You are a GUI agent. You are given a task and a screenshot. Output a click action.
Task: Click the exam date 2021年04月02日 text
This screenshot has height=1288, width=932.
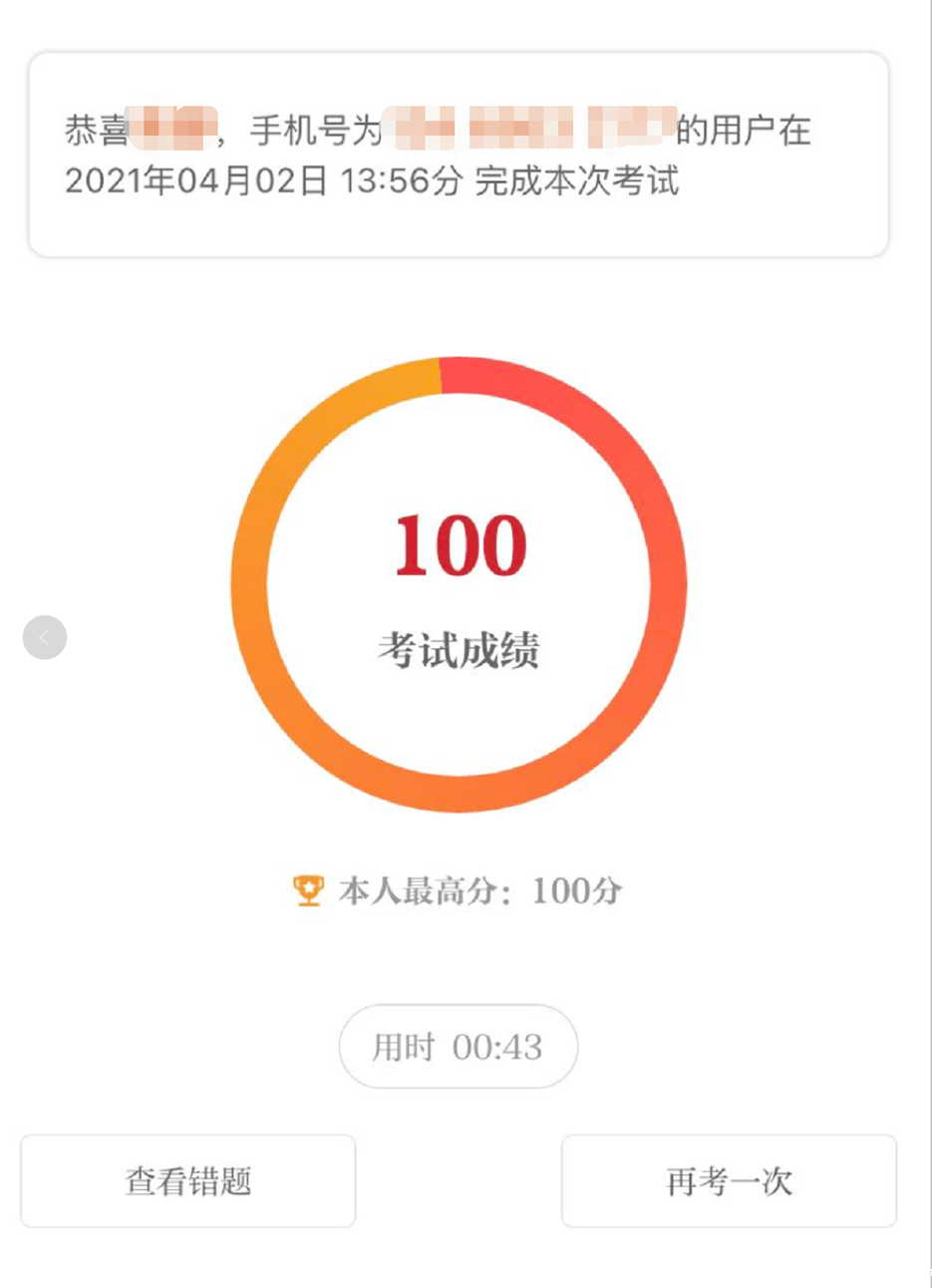[x=195, y=183]
